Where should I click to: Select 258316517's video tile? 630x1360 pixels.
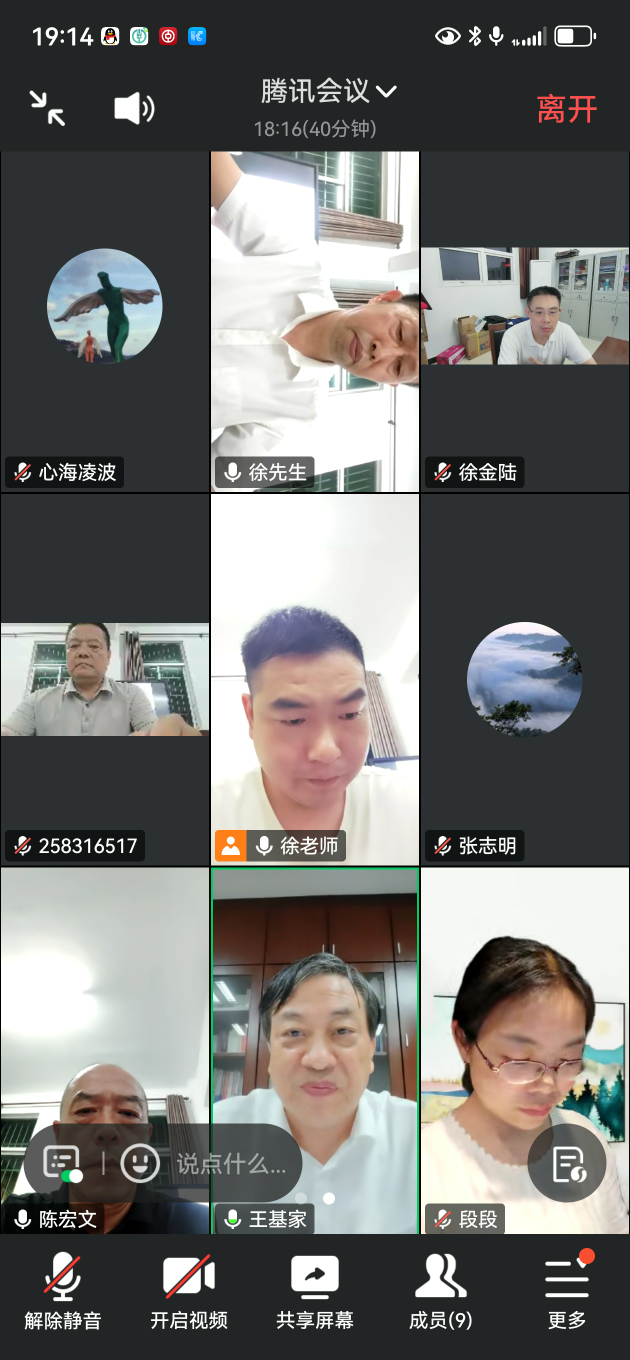[105, 680]
